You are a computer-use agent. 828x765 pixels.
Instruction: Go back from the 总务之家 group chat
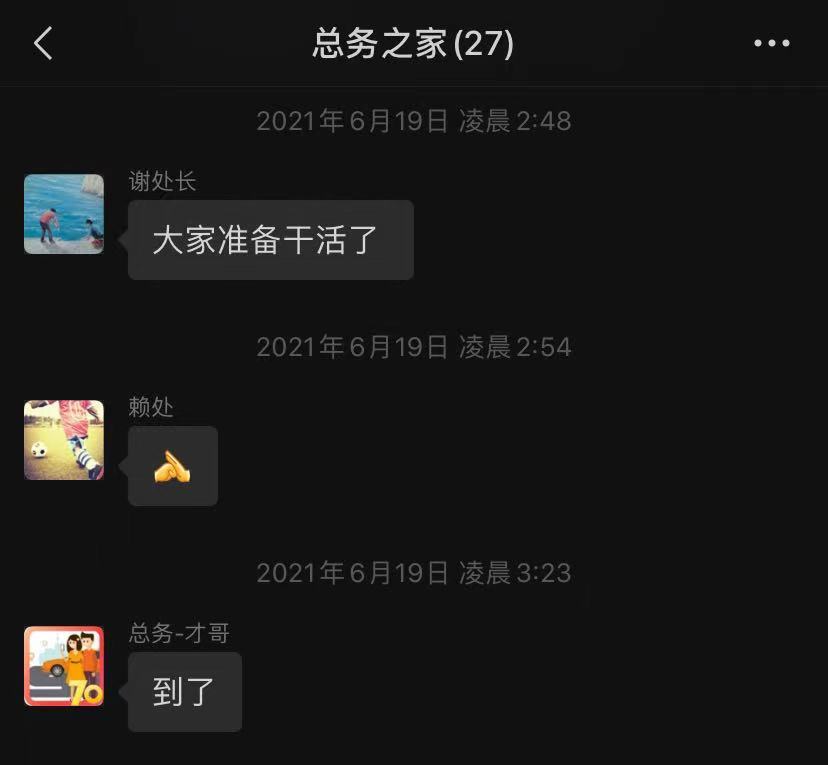pos(43,44)
